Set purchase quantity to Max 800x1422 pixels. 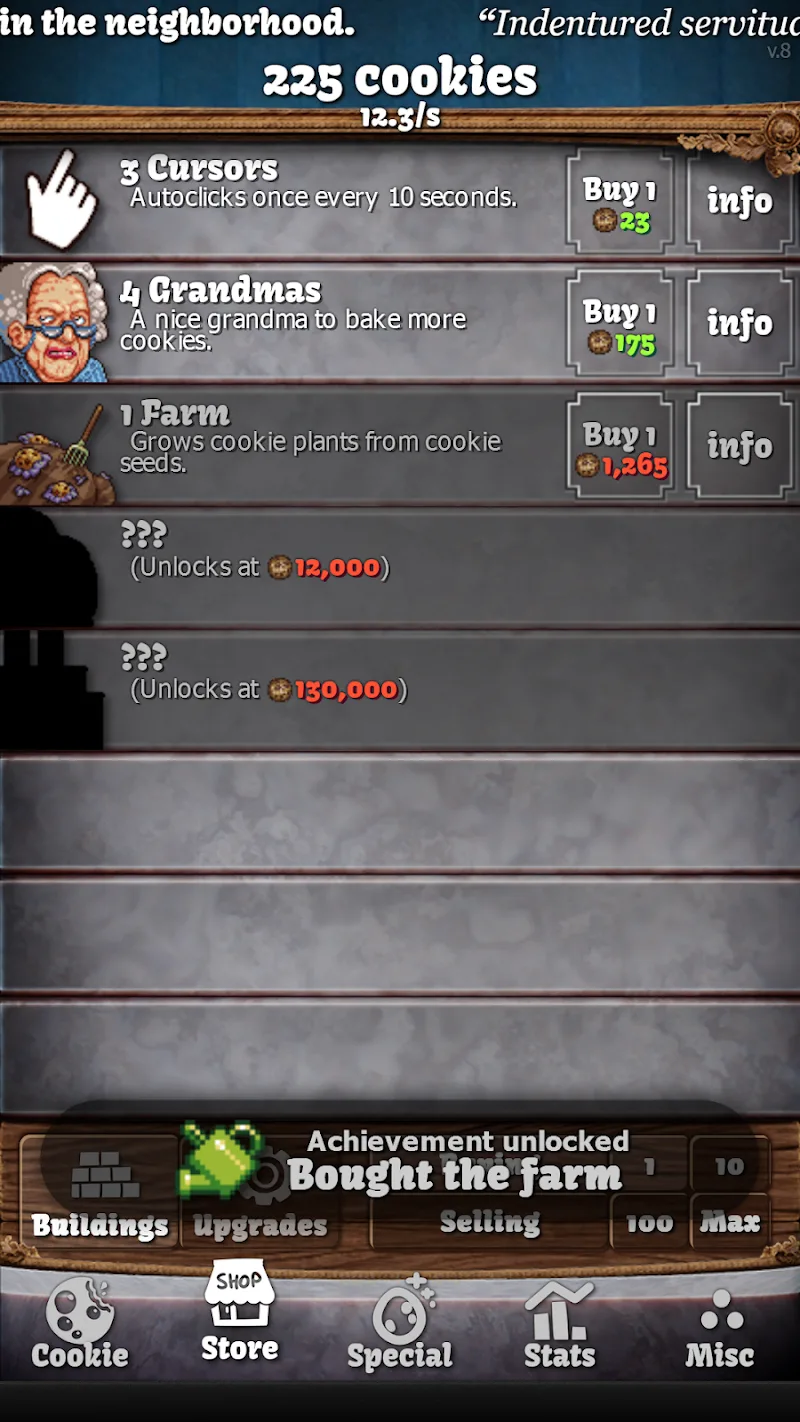click(730, 1223)
